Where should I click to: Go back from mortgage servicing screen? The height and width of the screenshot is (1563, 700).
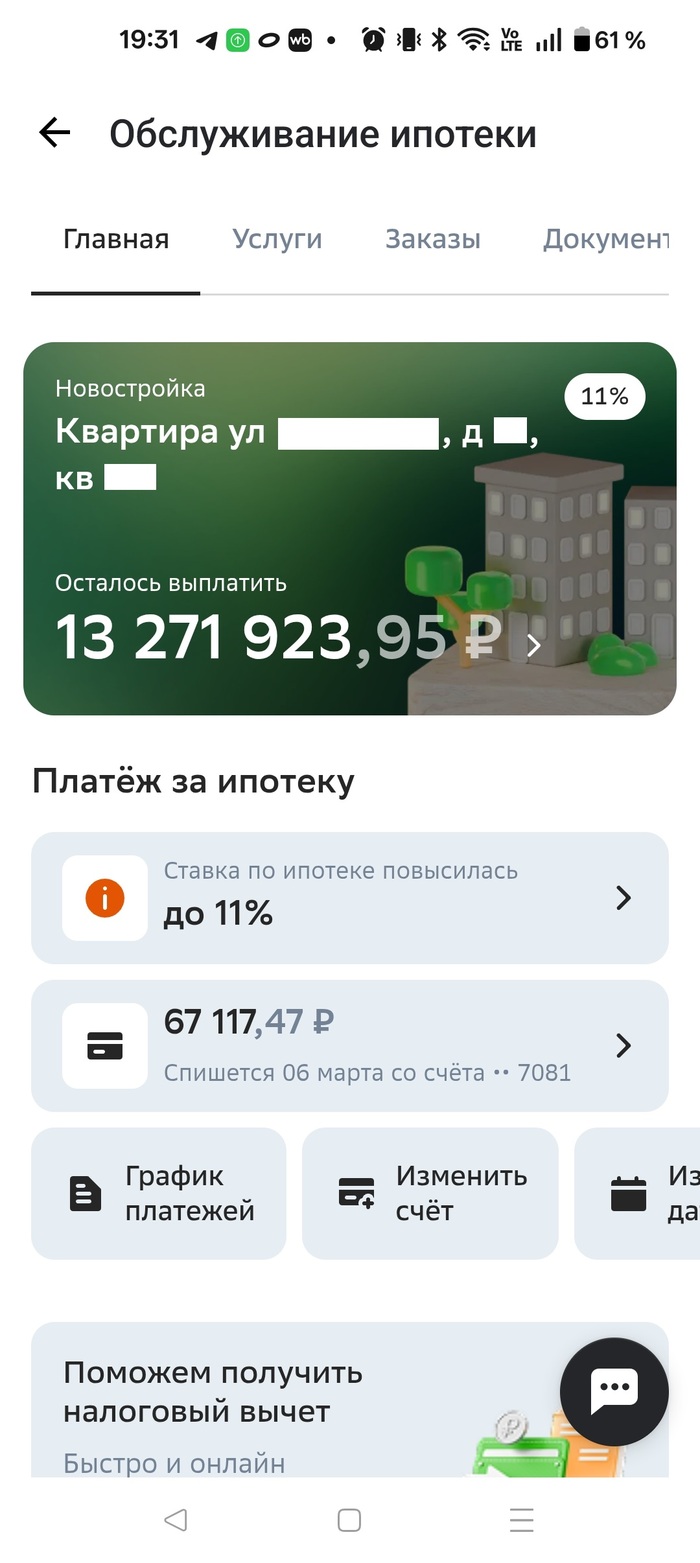pos(54,133)
